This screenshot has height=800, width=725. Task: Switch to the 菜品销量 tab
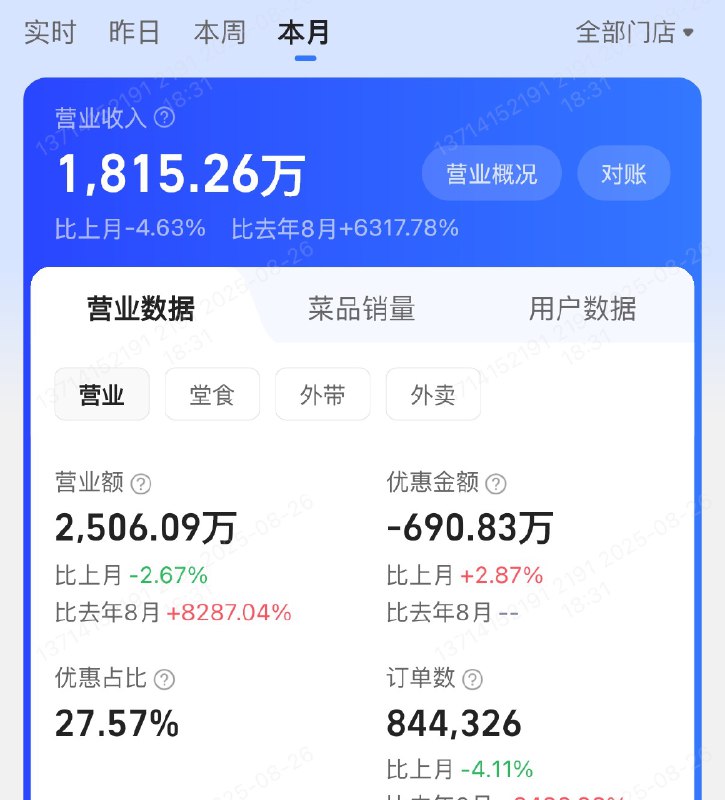(361, 308)
